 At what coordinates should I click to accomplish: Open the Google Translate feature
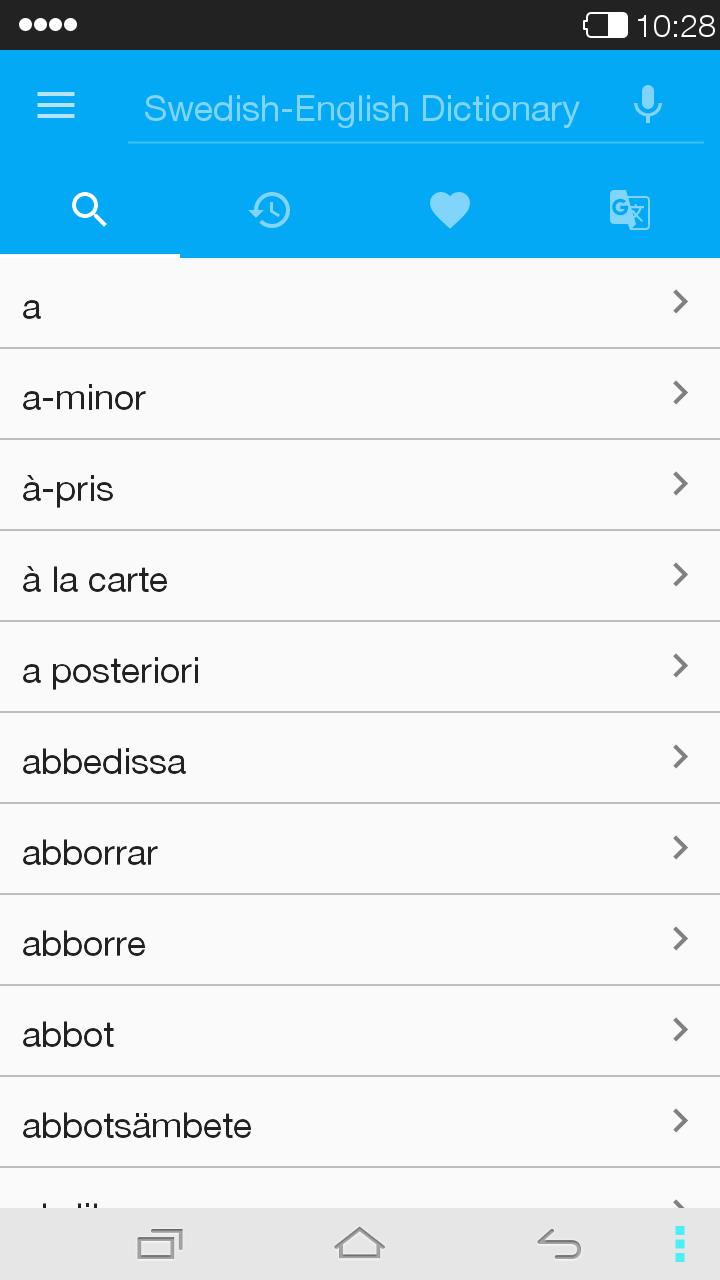coord(630,210)
